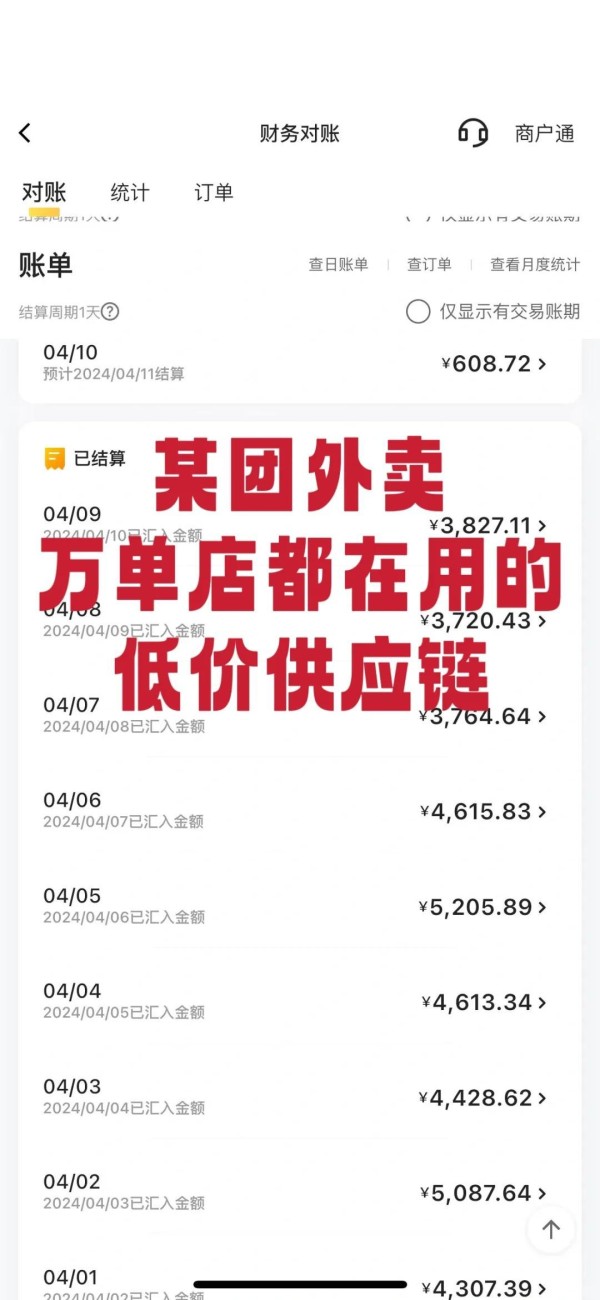Open the 04/10 bill of ¥608.72
This screenshot has height=1300, width=600.
pos(300,363)
